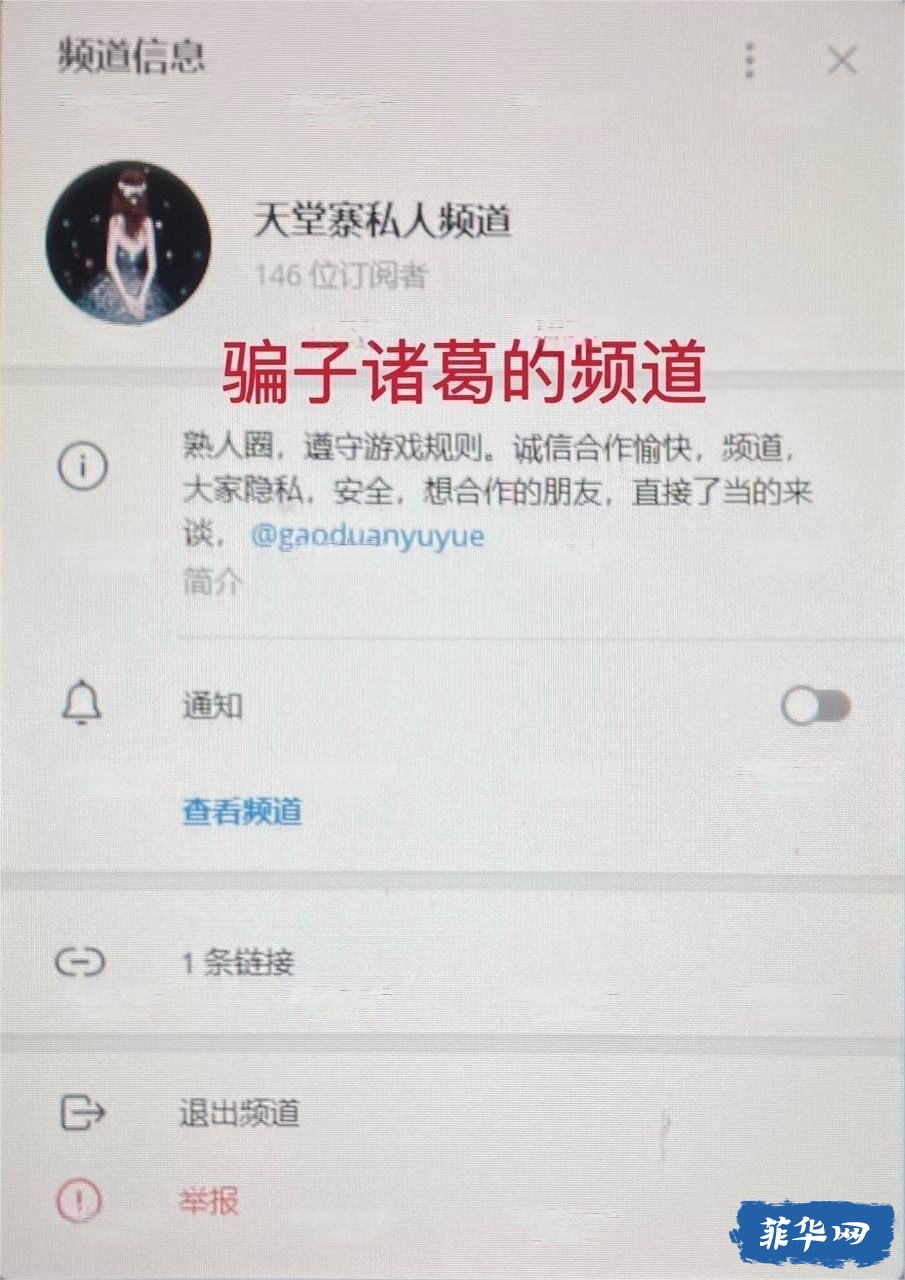905x1280 pixels.
Task: Toggle the 通知 notifications switch
Action: pyautogui.click(x=815, y=707)
